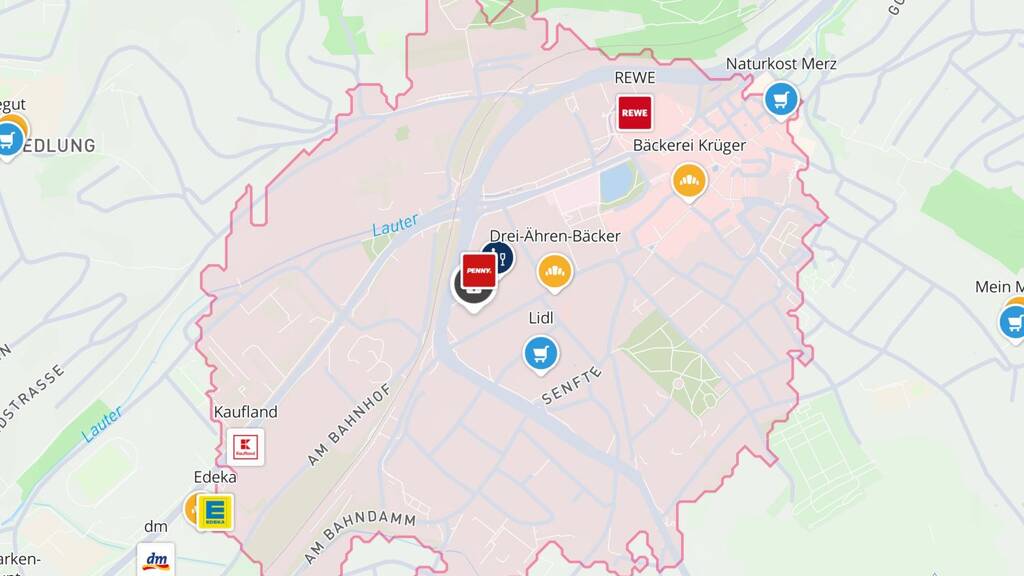Choose the Lidl shopping cart pin
The image size is (1024, 576).
[541, 353]
